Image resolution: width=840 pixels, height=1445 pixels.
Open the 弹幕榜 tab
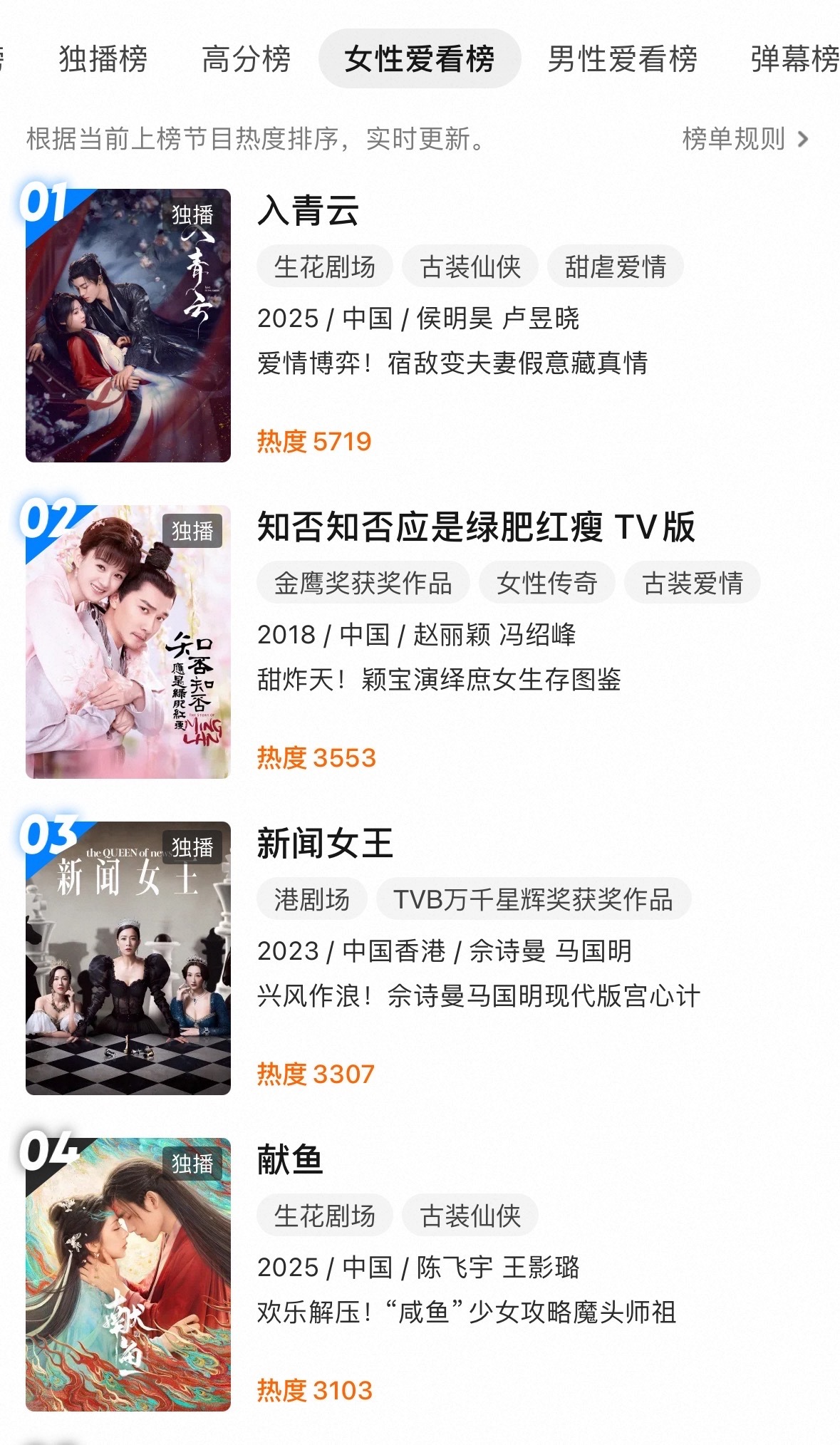(794, 59)
